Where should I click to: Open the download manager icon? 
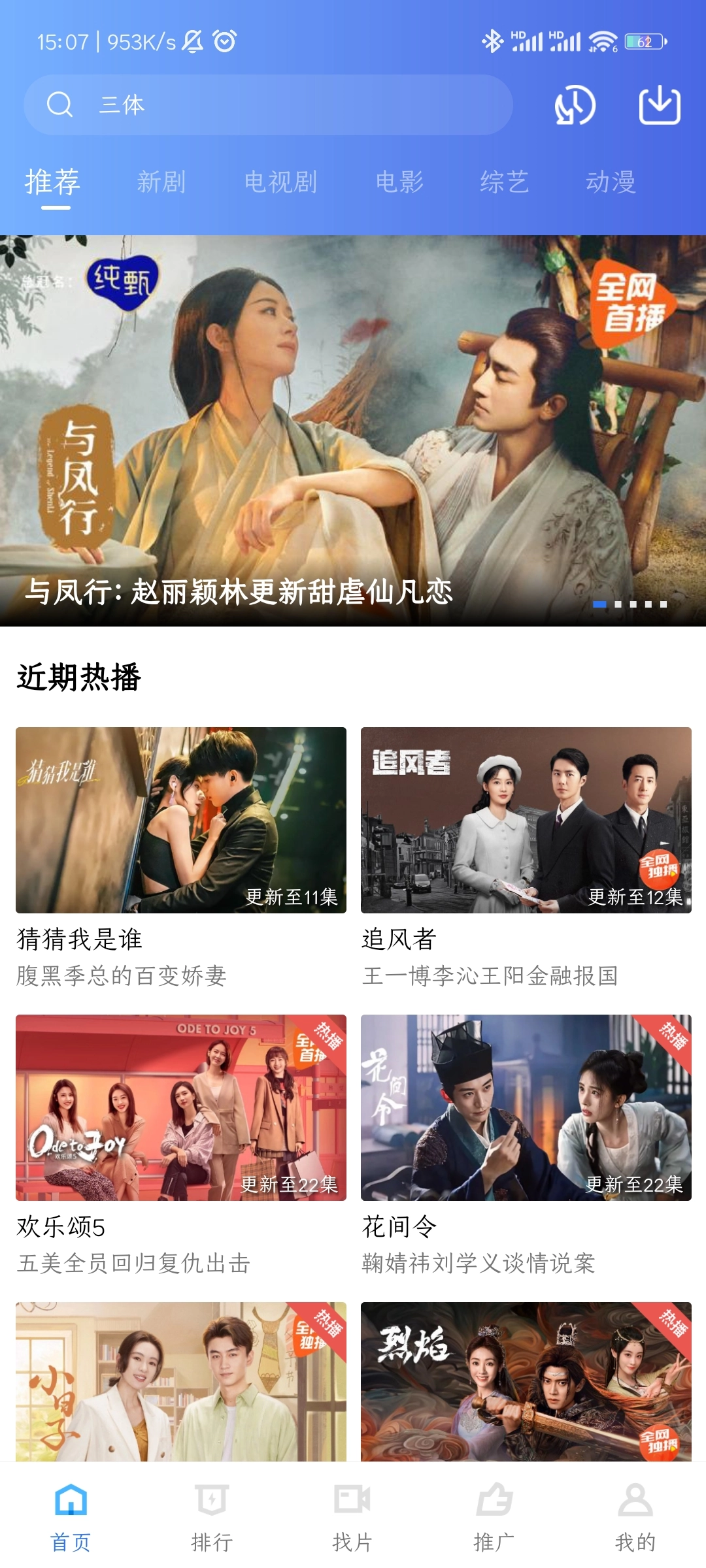659,106
